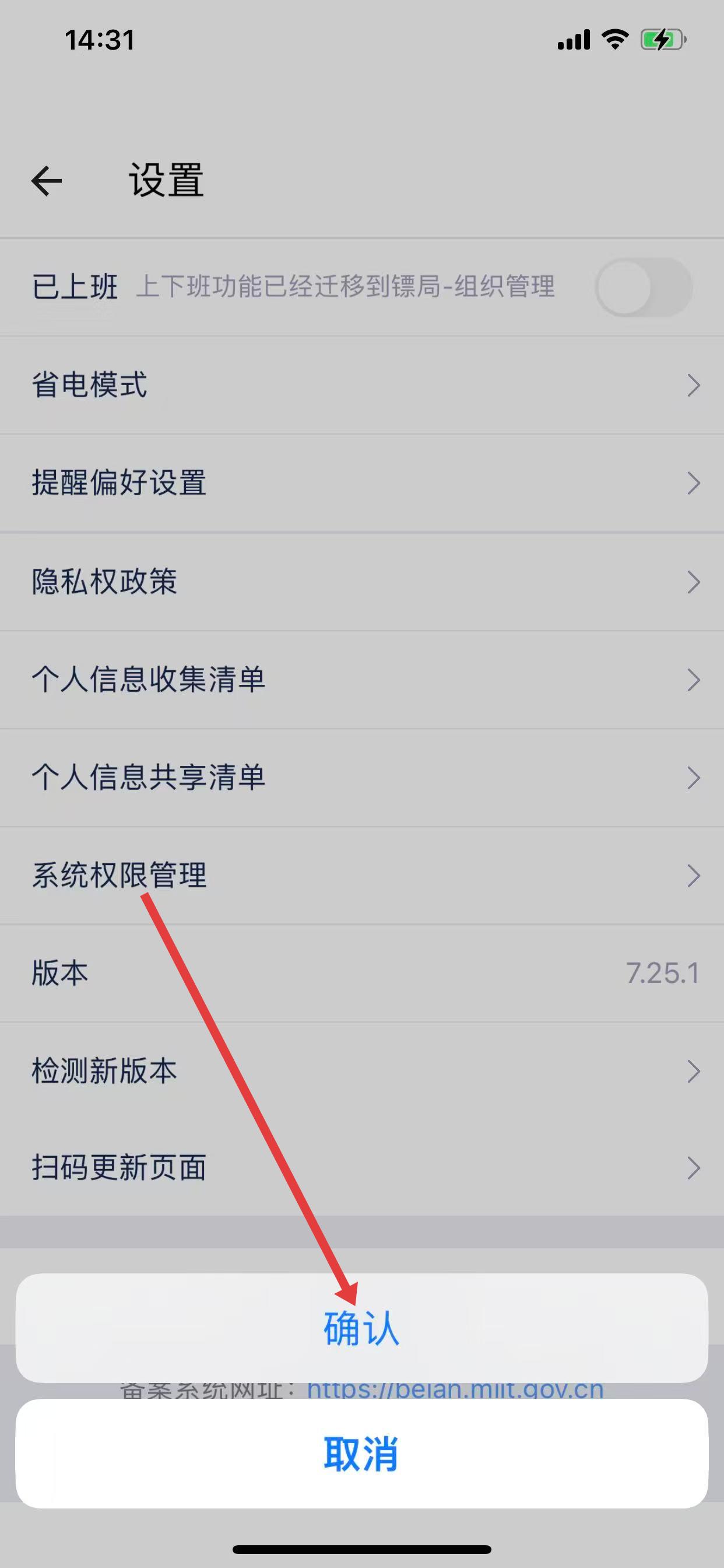
Task: Tap 取消 to dismiss the sheet
Action: [x=361, y=1454]
